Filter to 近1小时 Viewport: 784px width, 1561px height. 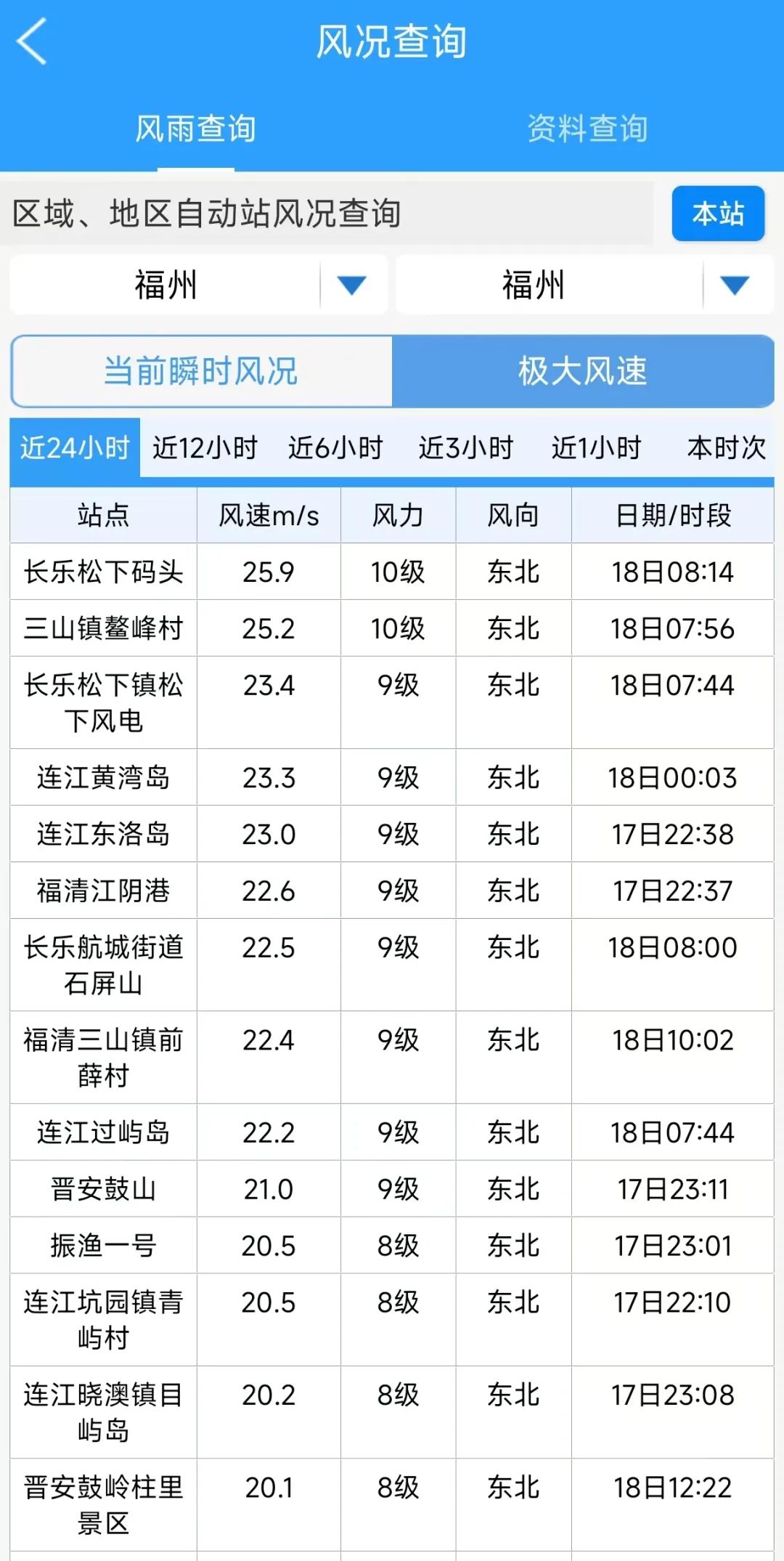click(x=597, y=447)
